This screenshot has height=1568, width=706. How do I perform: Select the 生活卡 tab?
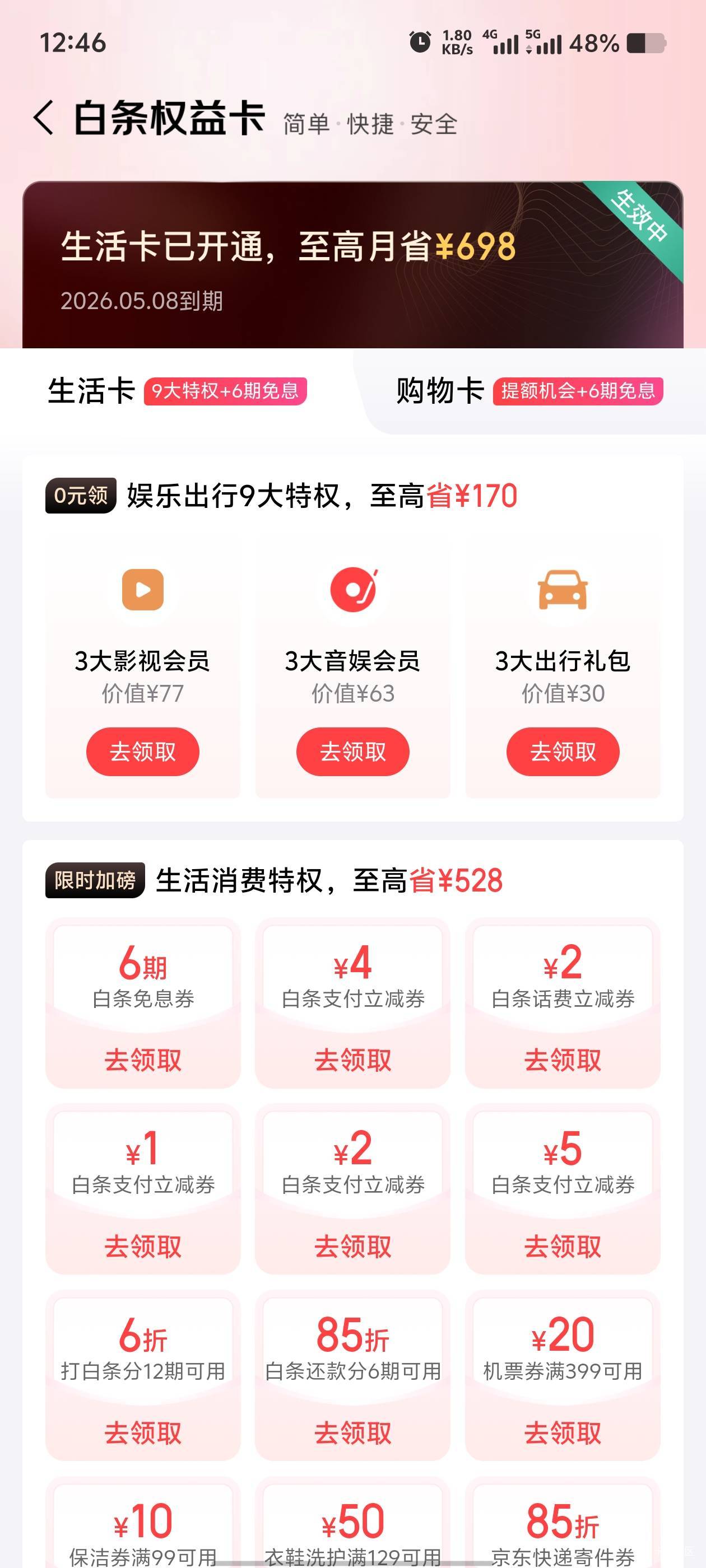pyautogui.click(x=176, y=391)
